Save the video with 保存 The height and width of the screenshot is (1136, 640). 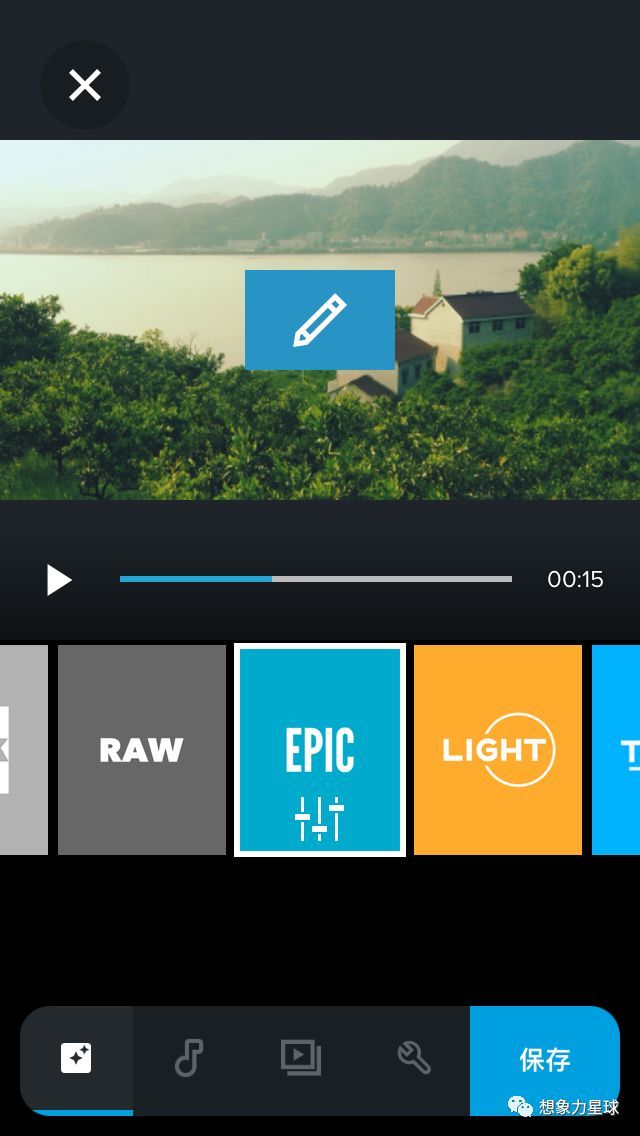pyautogui.click(x=544, y=1058)
